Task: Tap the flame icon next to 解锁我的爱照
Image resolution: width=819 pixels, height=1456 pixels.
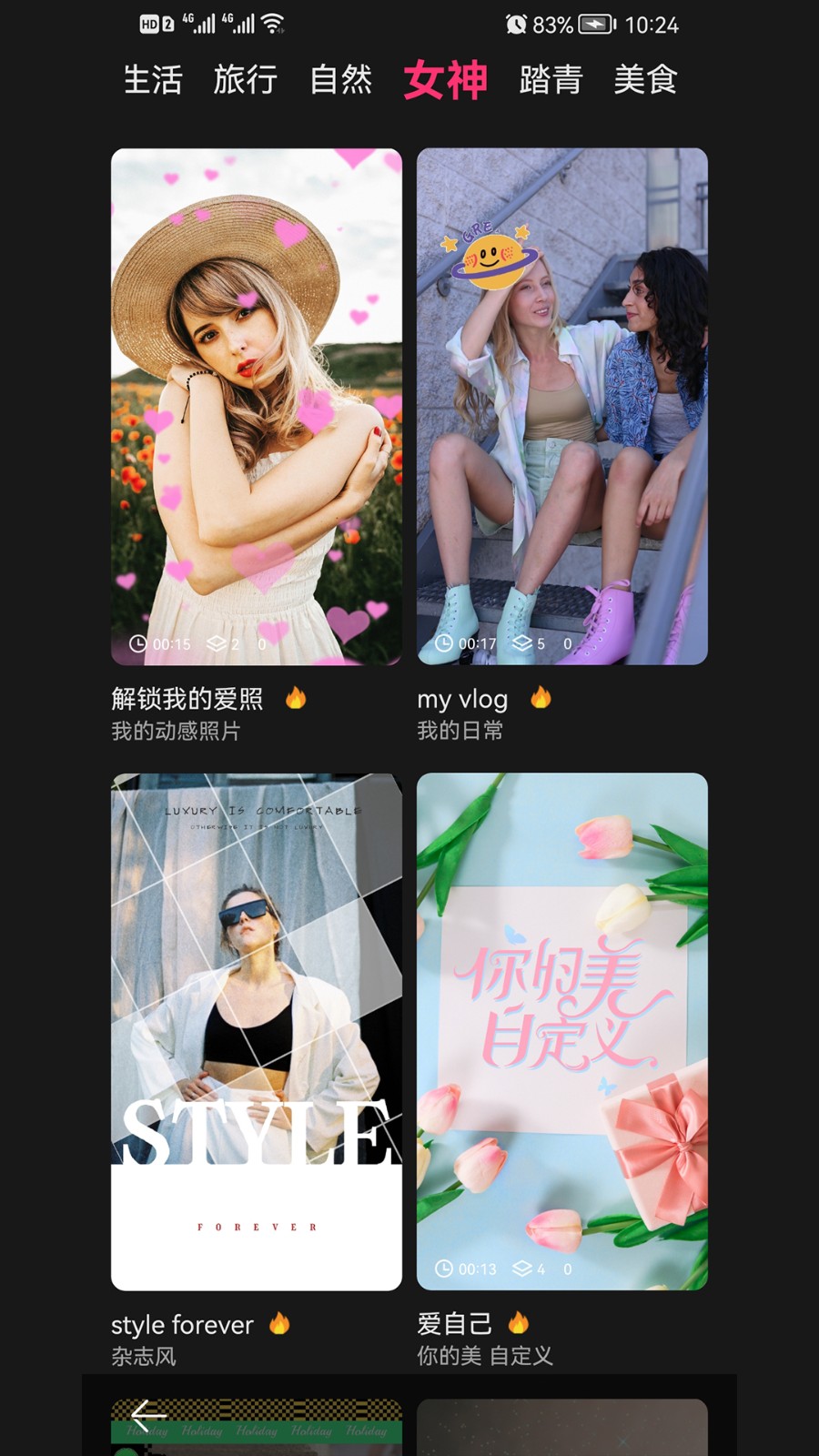Action: click(x=295, y=699)
